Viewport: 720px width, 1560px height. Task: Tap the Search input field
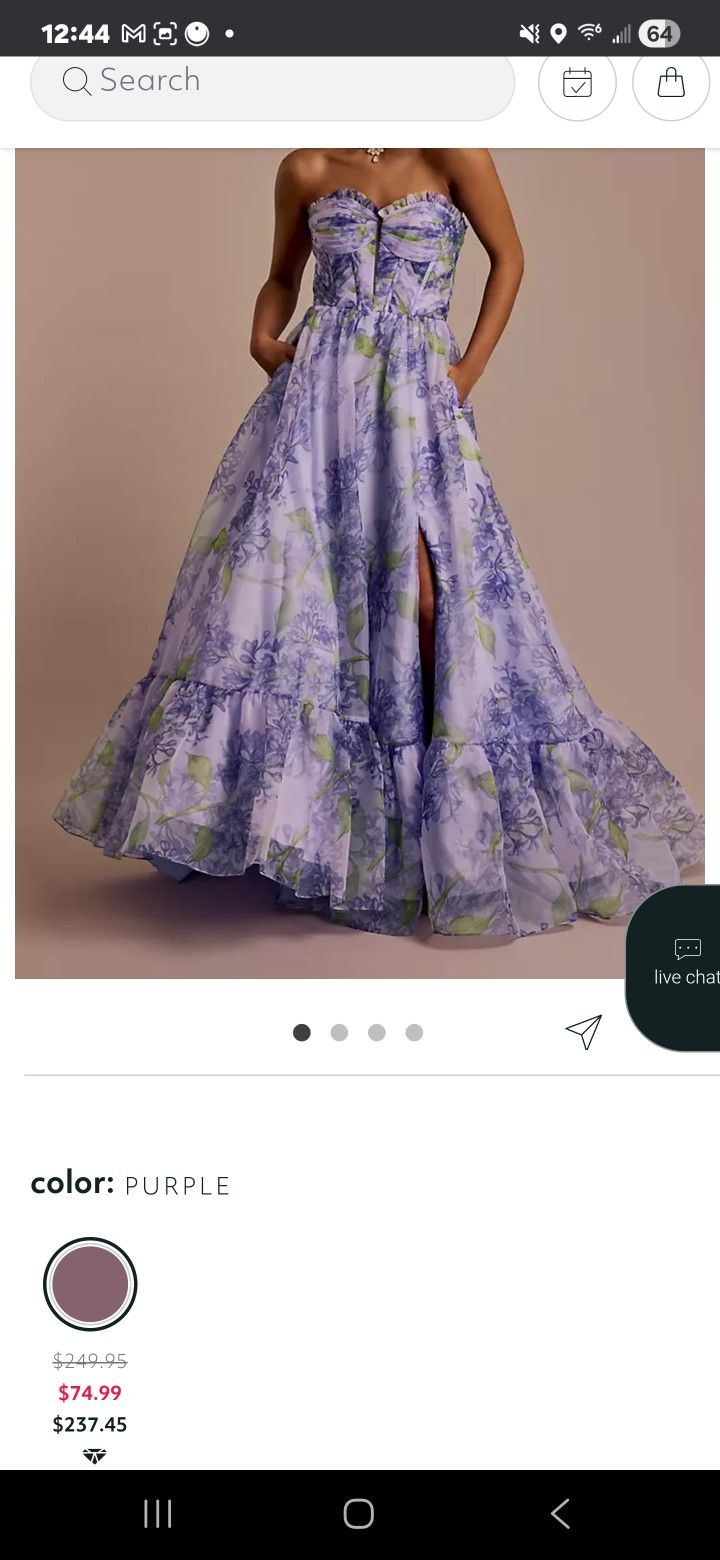271,81
